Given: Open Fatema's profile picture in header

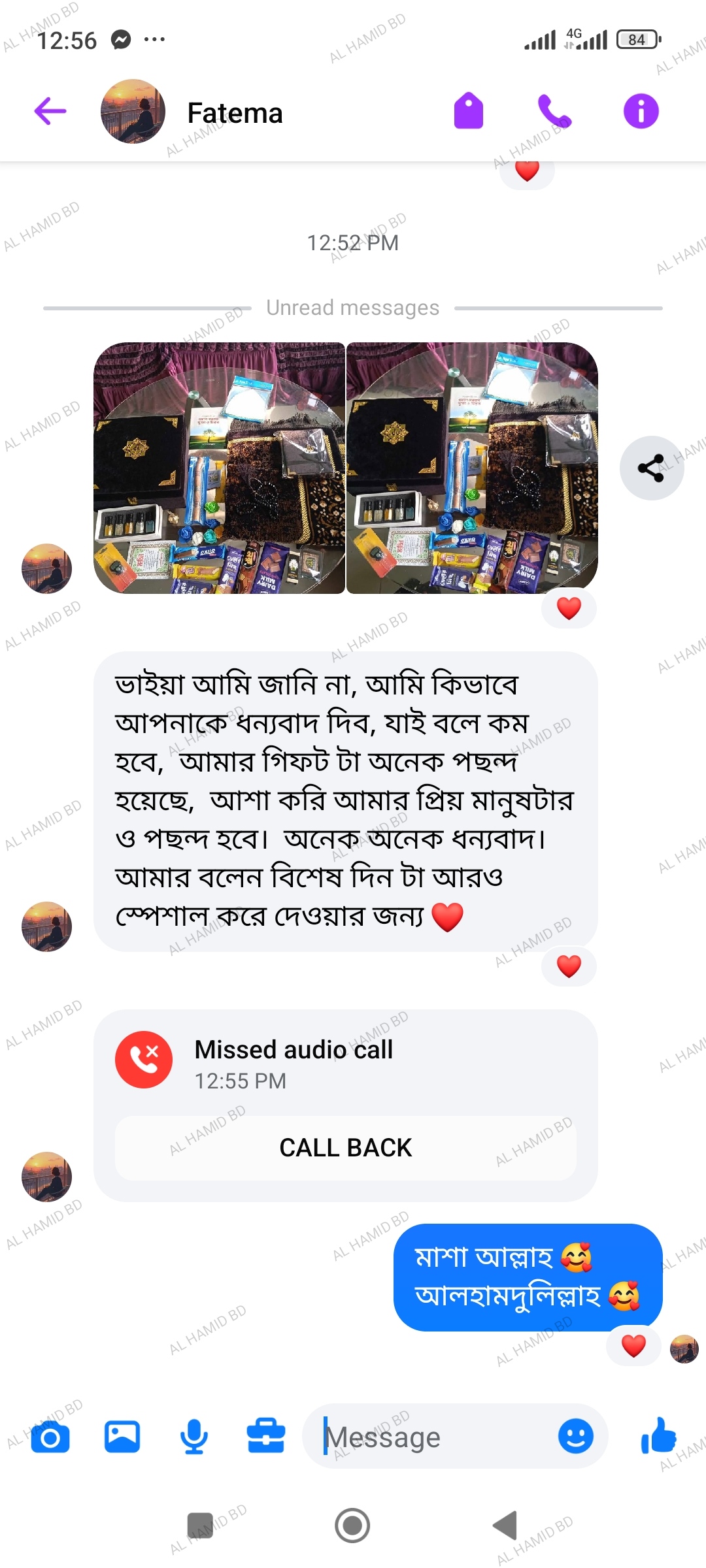Looking at the screenshot, I should (x=133, y=112).
